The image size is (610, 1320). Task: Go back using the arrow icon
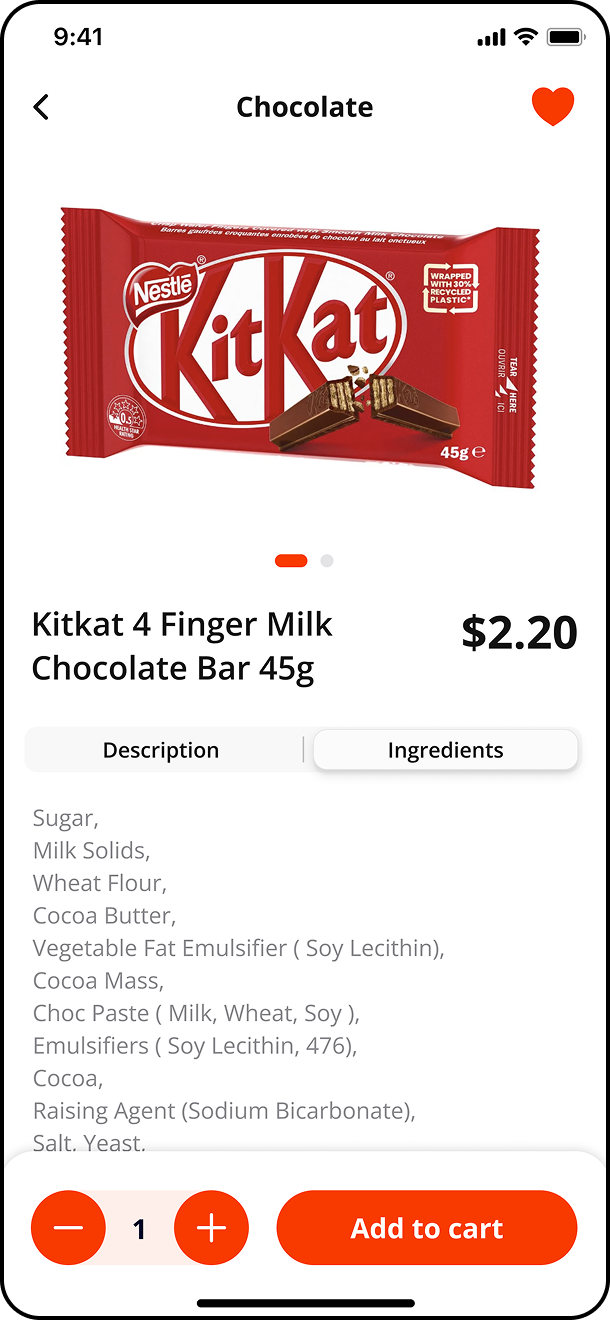[41, 107]
